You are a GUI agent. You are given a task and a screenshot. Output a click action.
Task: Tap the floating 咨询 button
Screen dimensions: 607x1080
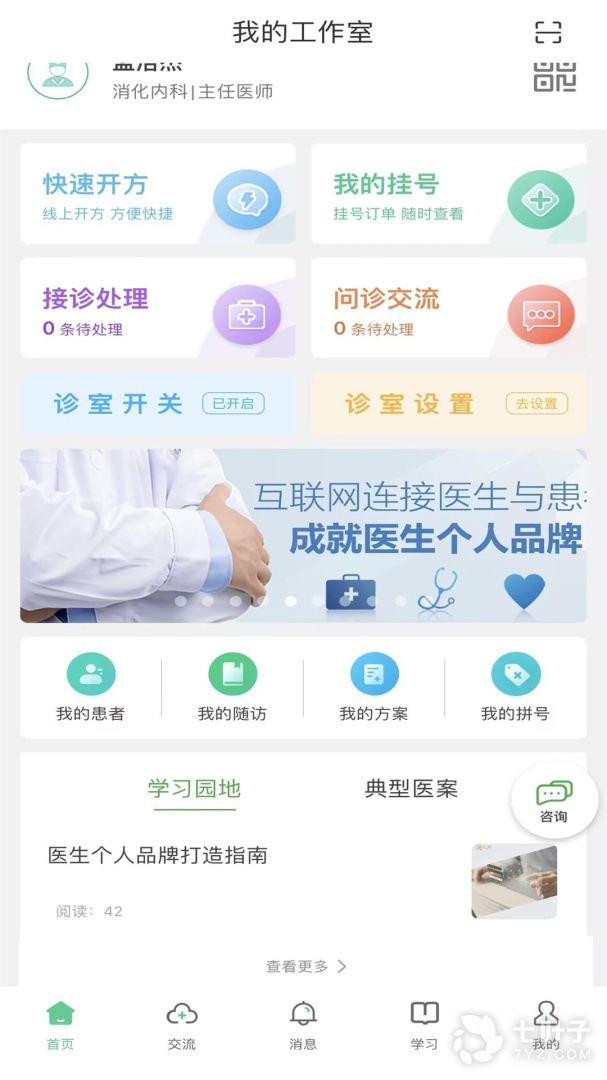pyautogui.click(x=554, y=801)
